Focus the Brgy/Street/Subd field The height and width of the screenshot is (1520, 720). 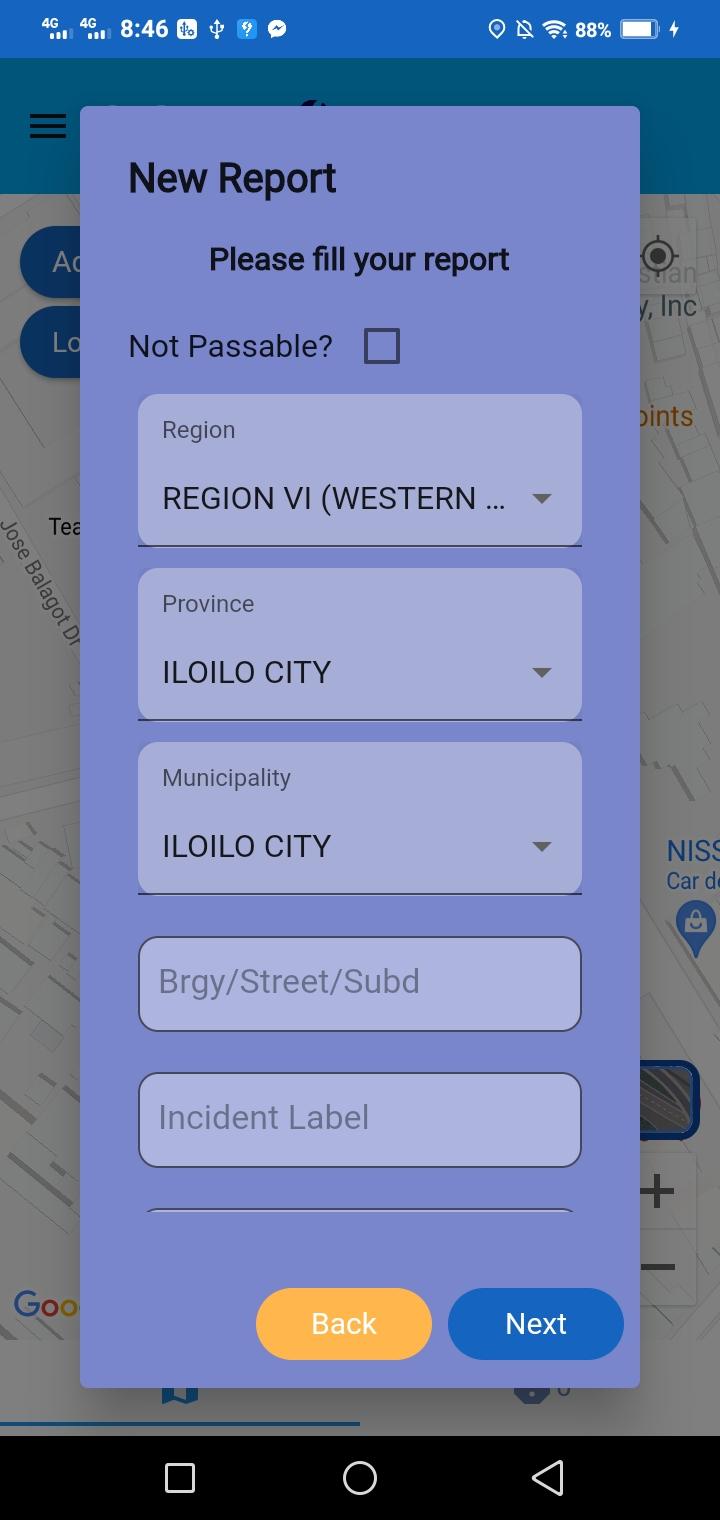(x=360, y=984)
